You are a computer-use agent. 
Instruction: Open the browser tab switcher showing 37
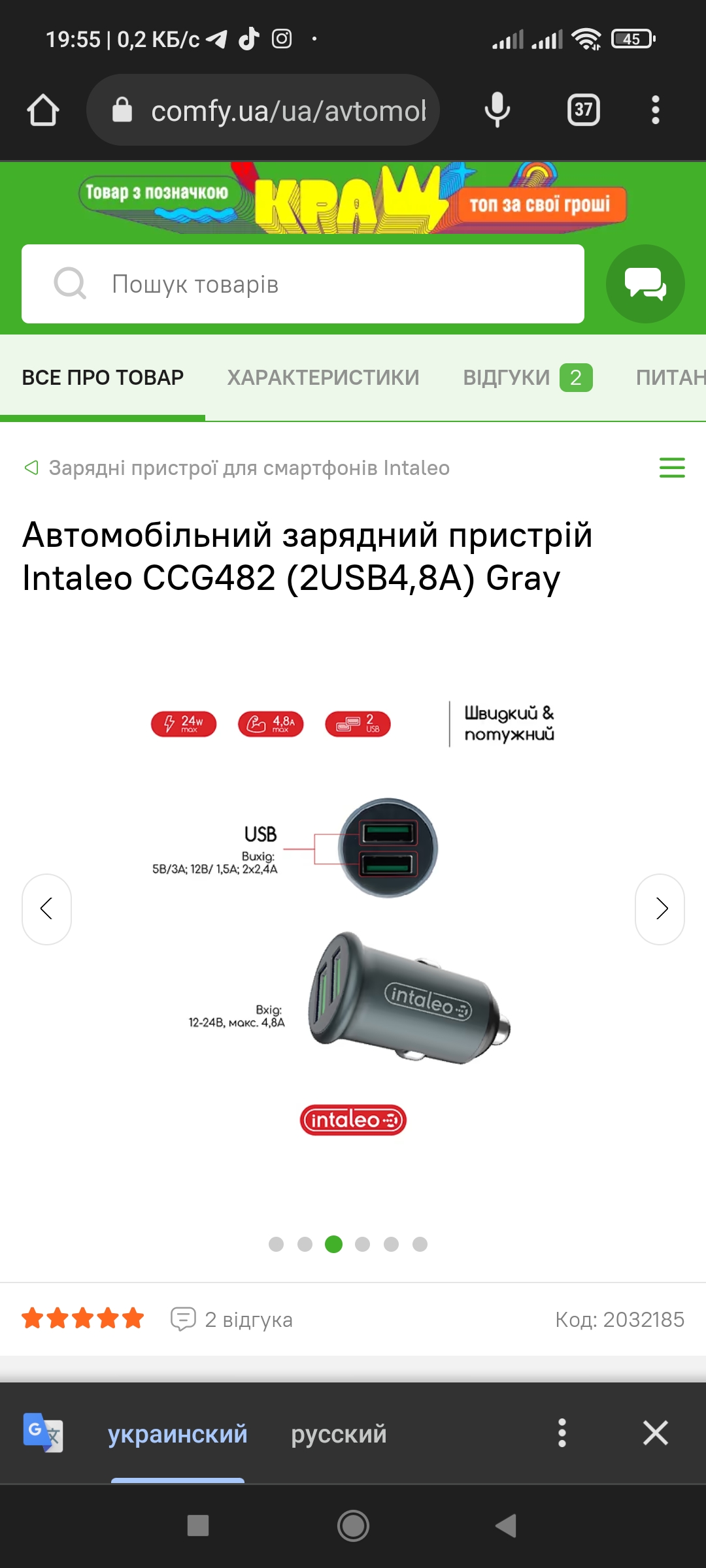[x=583, y=110]
